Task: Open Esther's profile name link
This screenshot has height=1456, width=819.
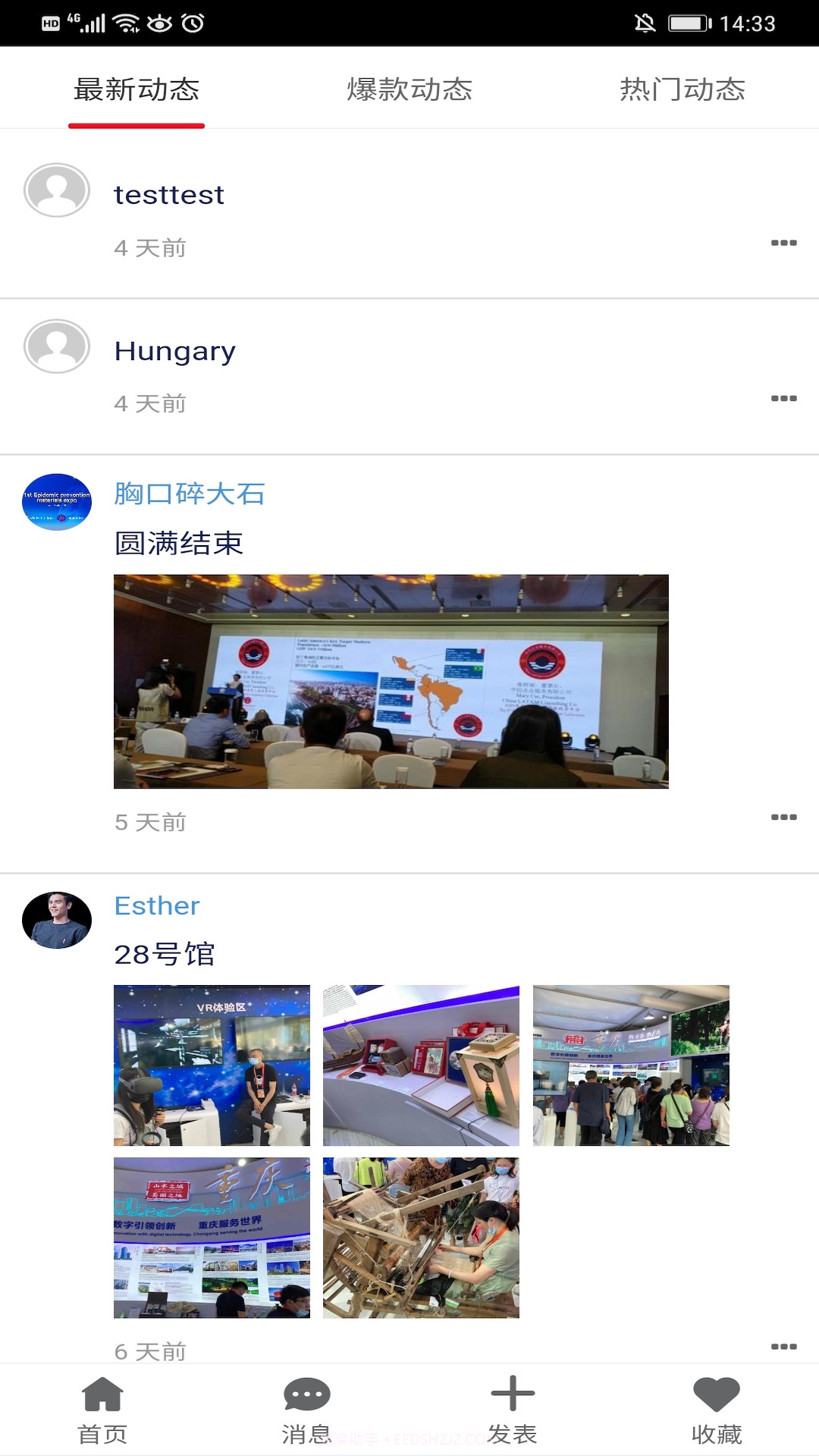Action: [155, 905]
